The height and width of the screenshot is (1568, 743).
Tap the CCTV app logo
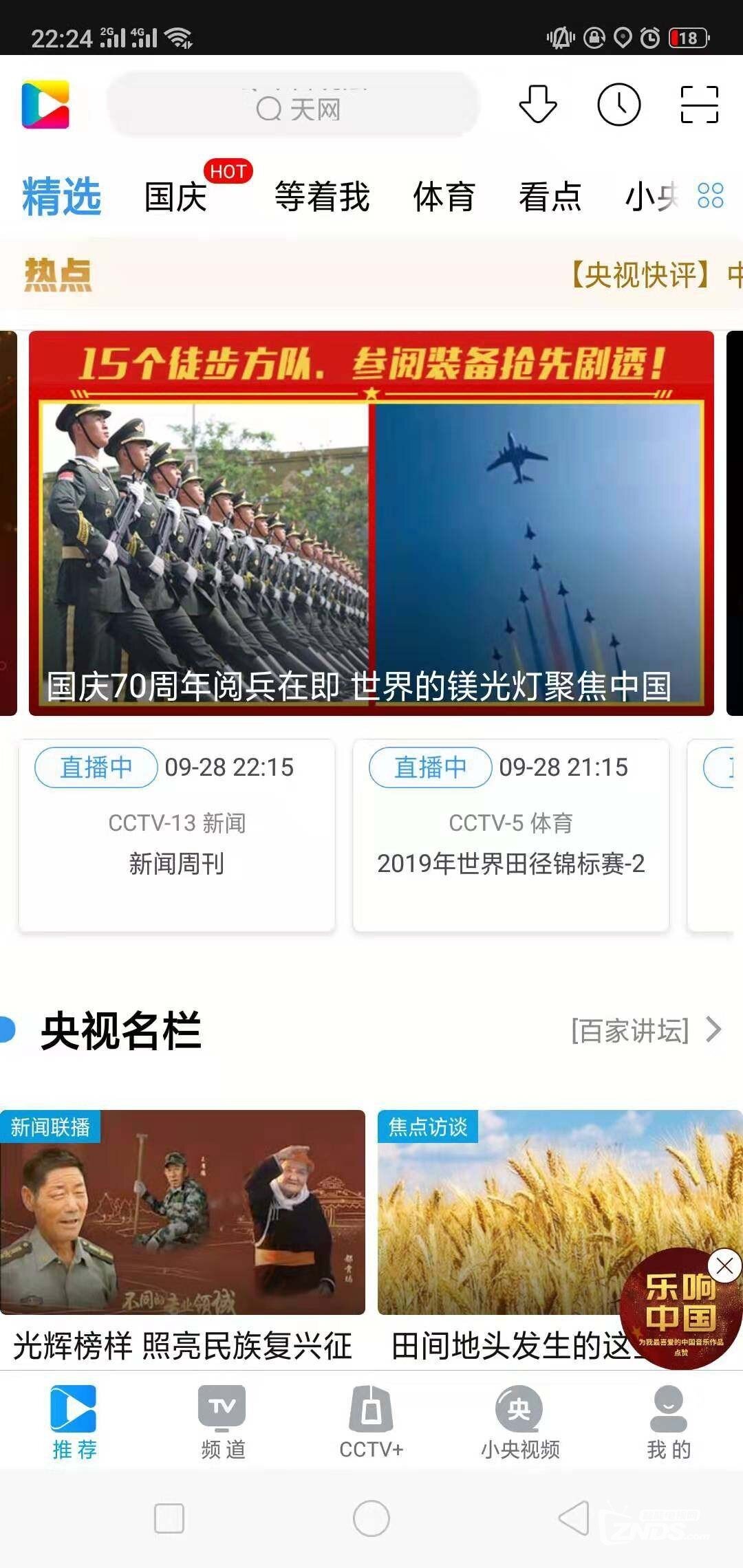44,105
